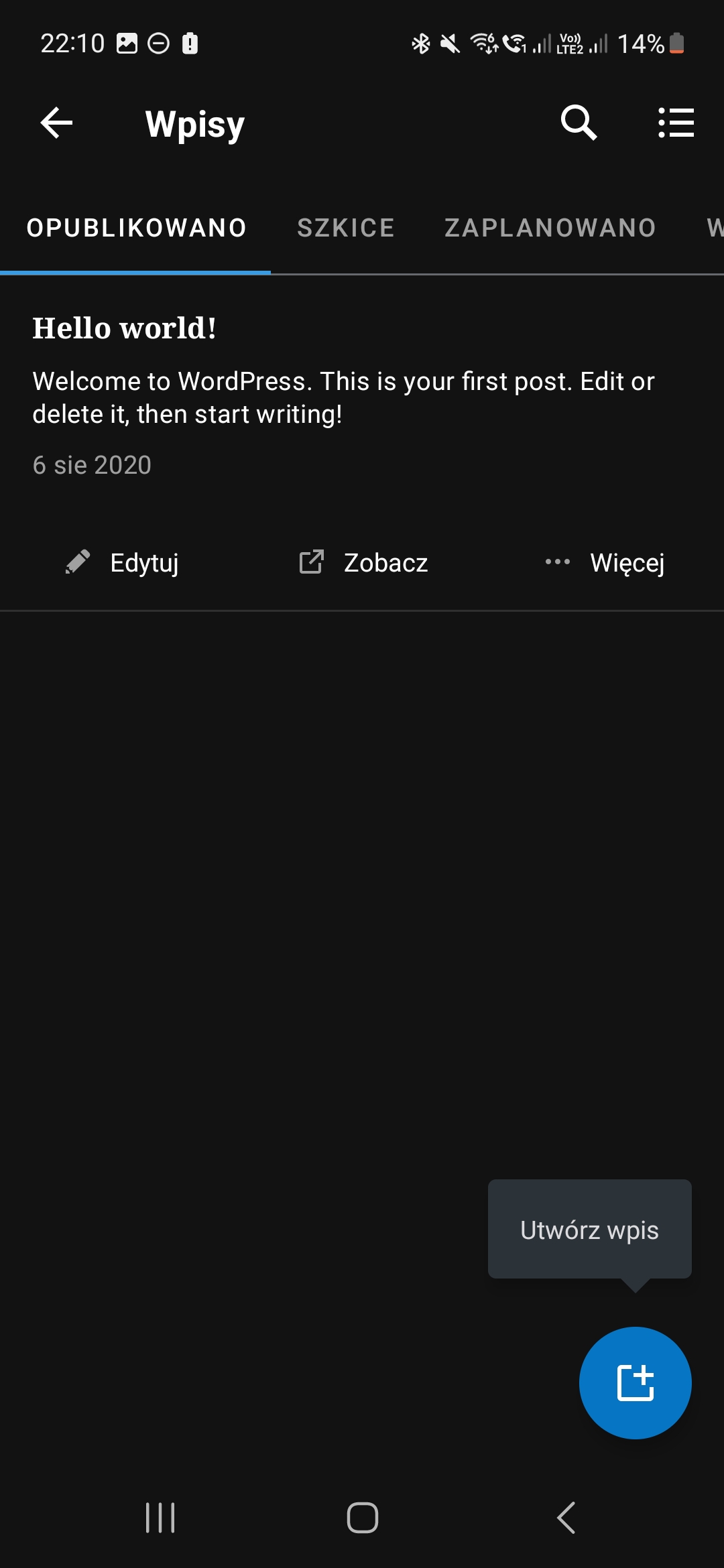Switch to the Zaplanowano tab
724x1568 pixels.
pos(550,228)
